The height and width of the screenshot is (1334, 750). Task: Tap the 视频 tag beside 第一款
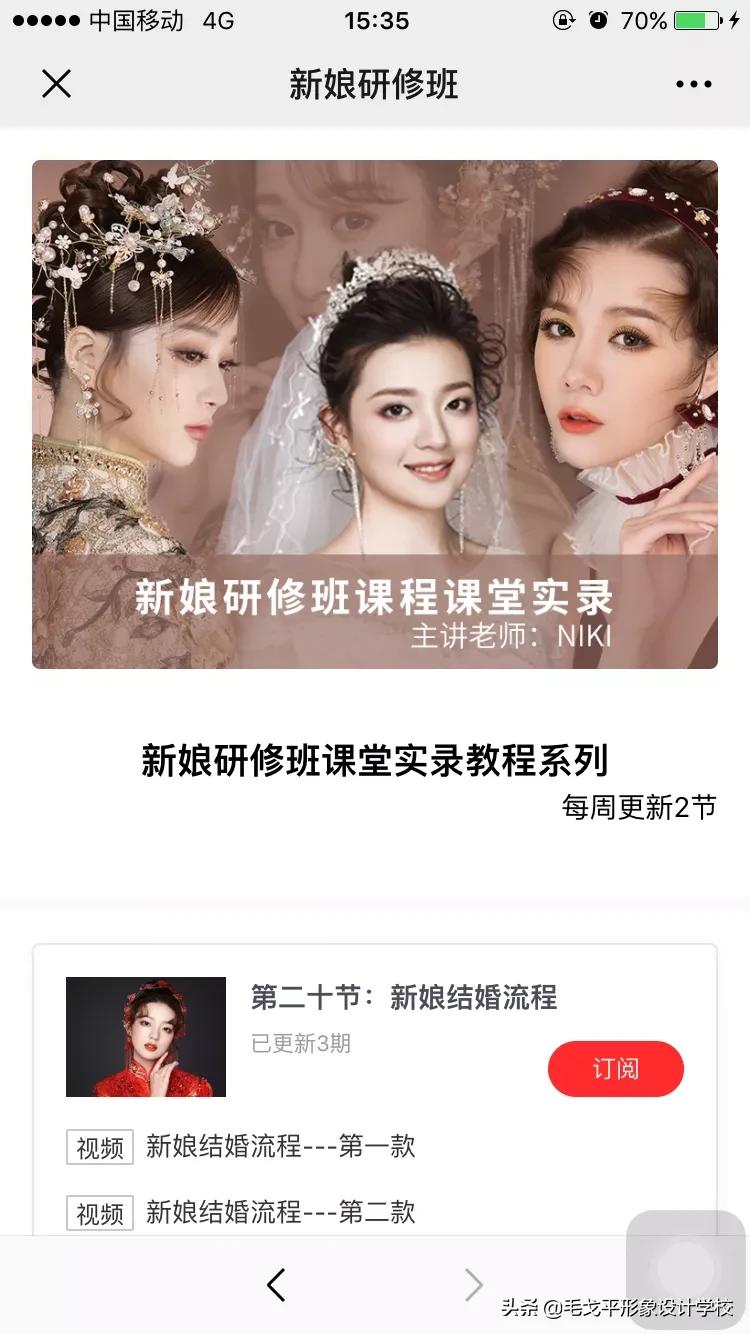click(99, 1148)
